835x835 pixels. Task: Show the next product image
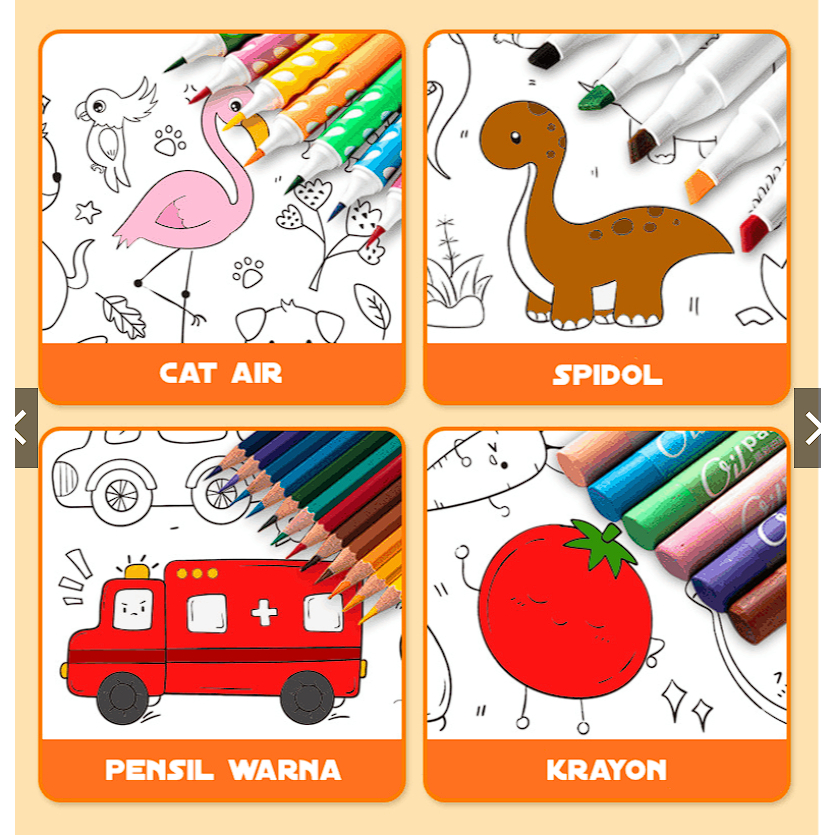tap(808, 428)
